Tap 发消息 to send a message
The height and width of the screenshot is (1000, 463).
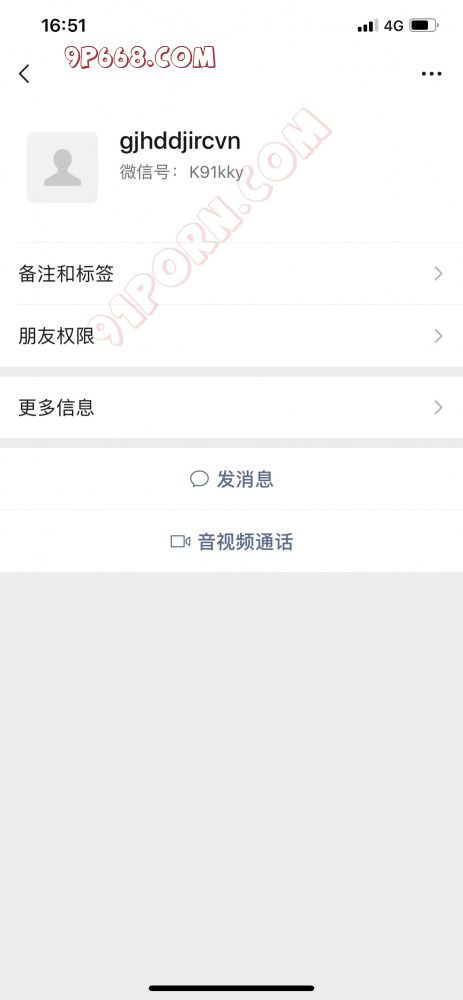click(232, 479)
